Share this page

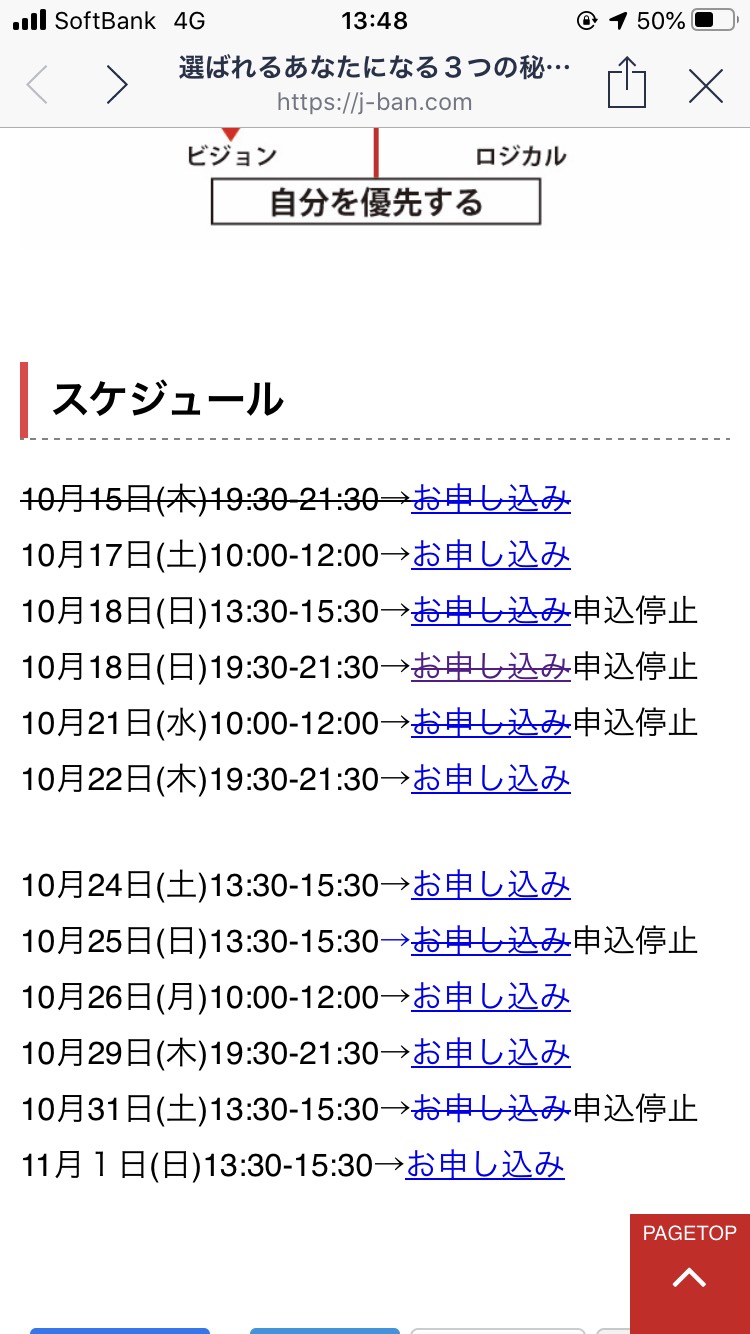(627, 83)
